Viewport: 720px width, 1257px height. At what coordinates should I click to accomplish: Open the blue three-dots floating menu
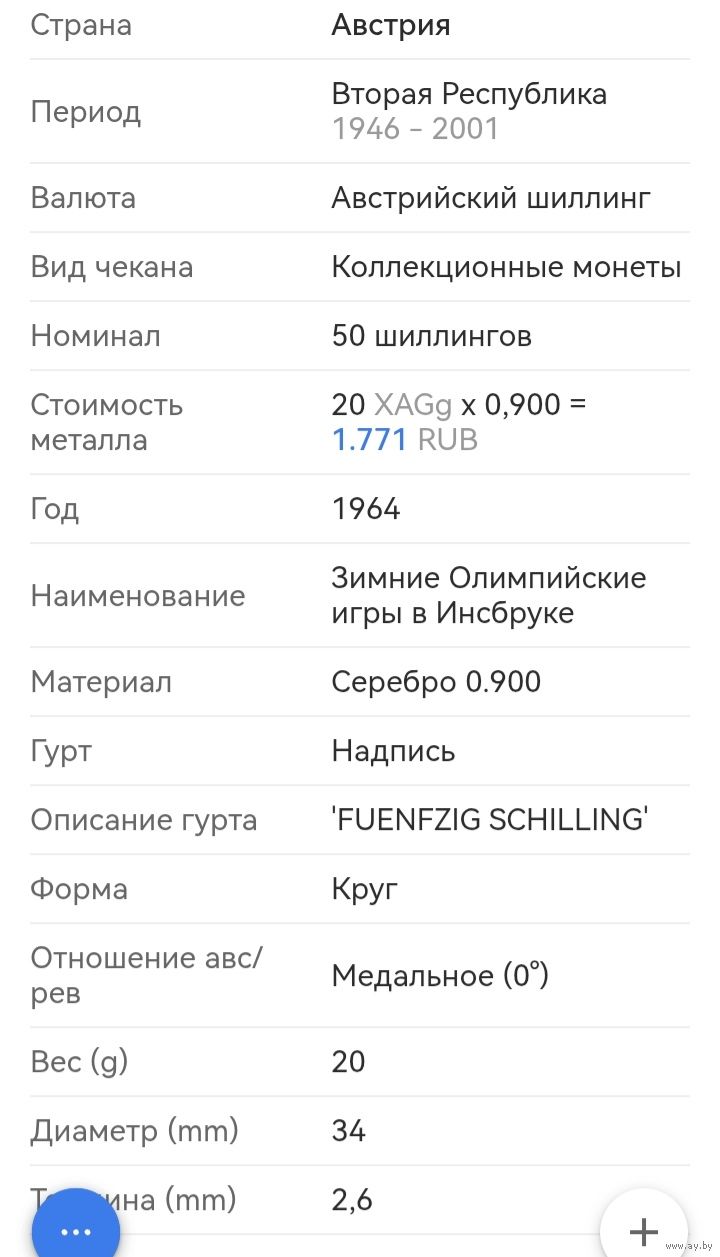[76, 1228]
